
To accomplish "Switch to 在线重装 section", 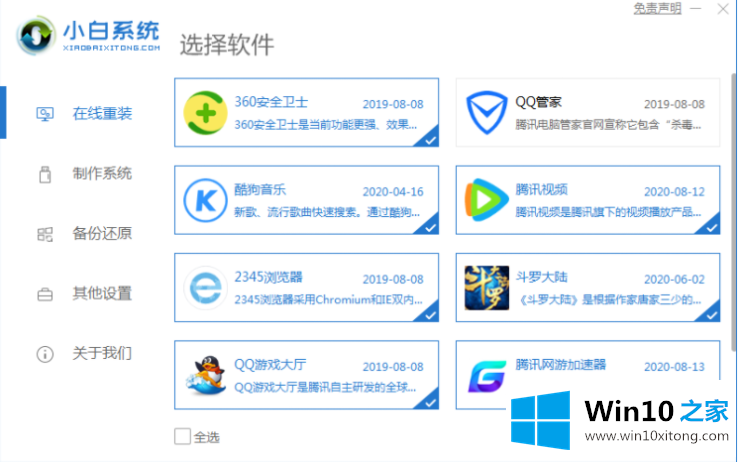I will (101, 113).
